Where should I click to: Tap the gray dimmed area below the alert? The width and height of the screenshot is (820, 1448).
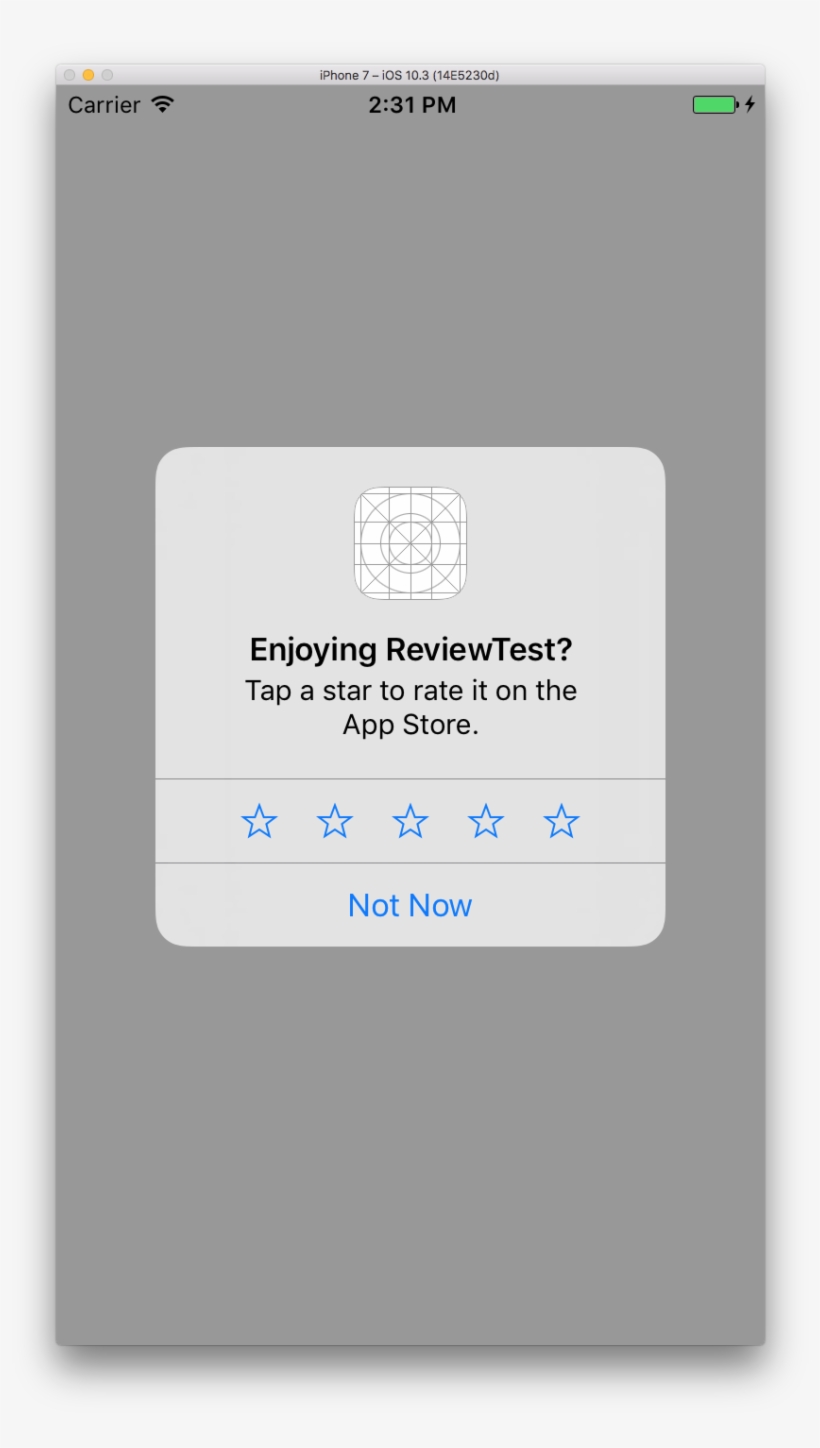click(x=410, y=1150)
